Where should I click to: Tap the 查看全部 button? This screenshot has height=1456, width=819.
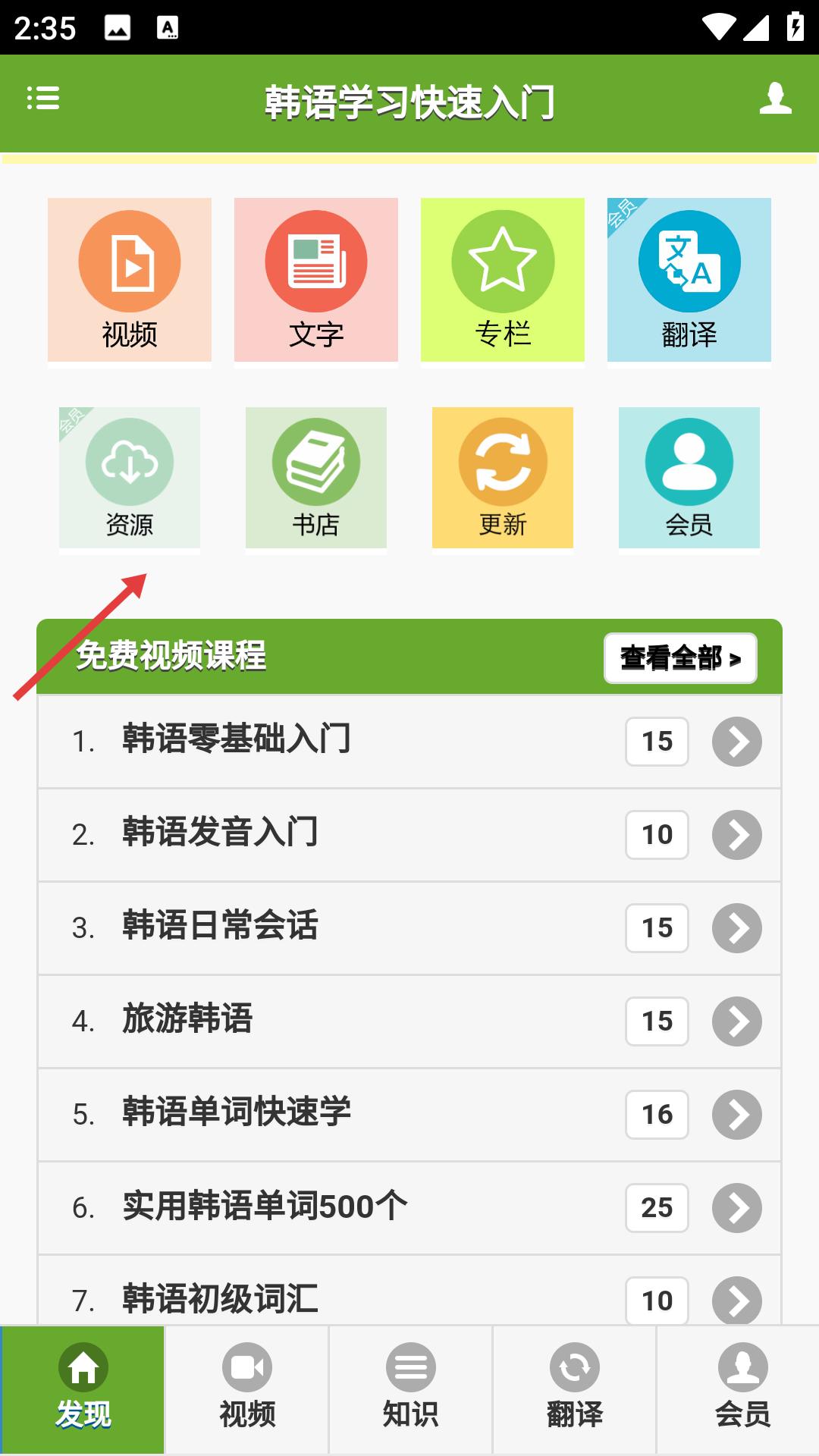[680, 658]
